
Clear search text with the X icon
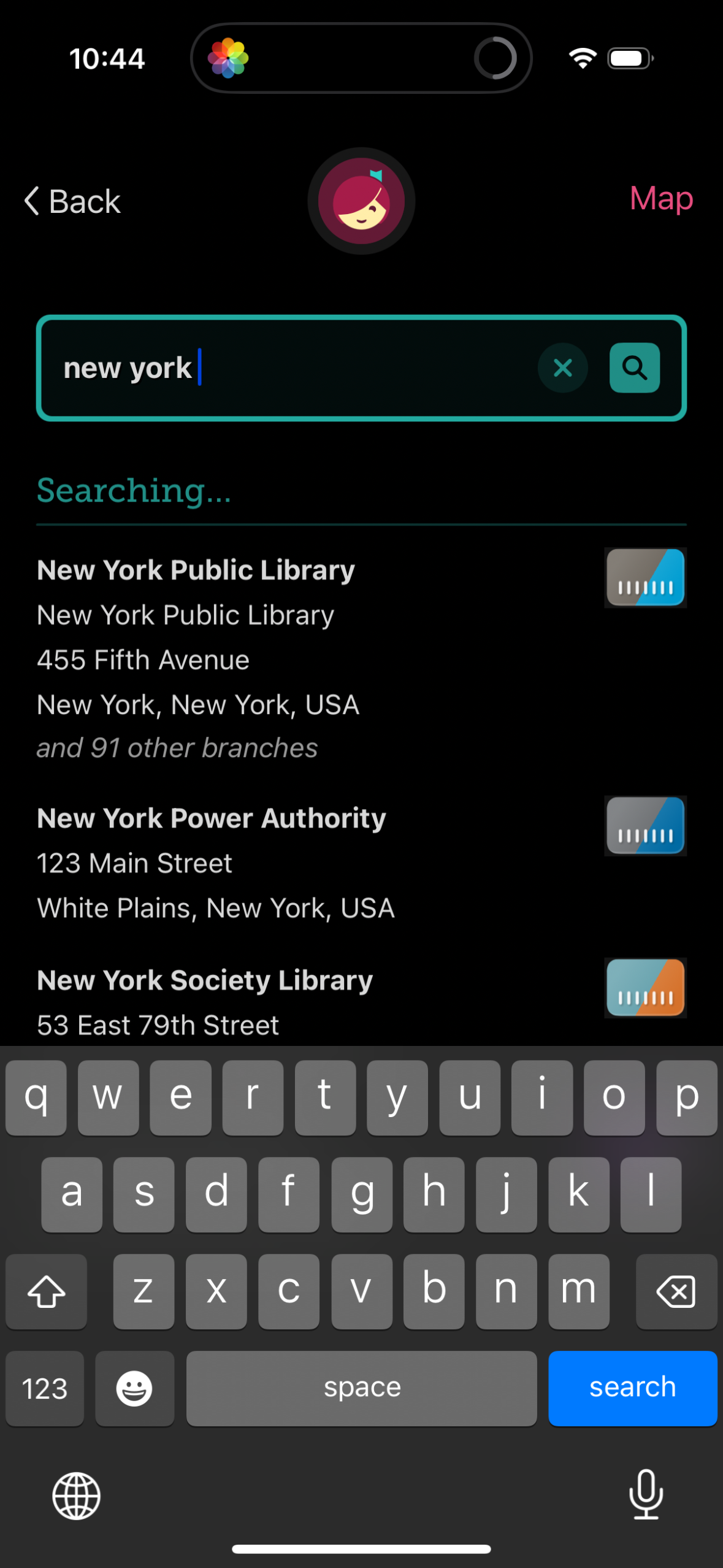click(x=562, y=367)
